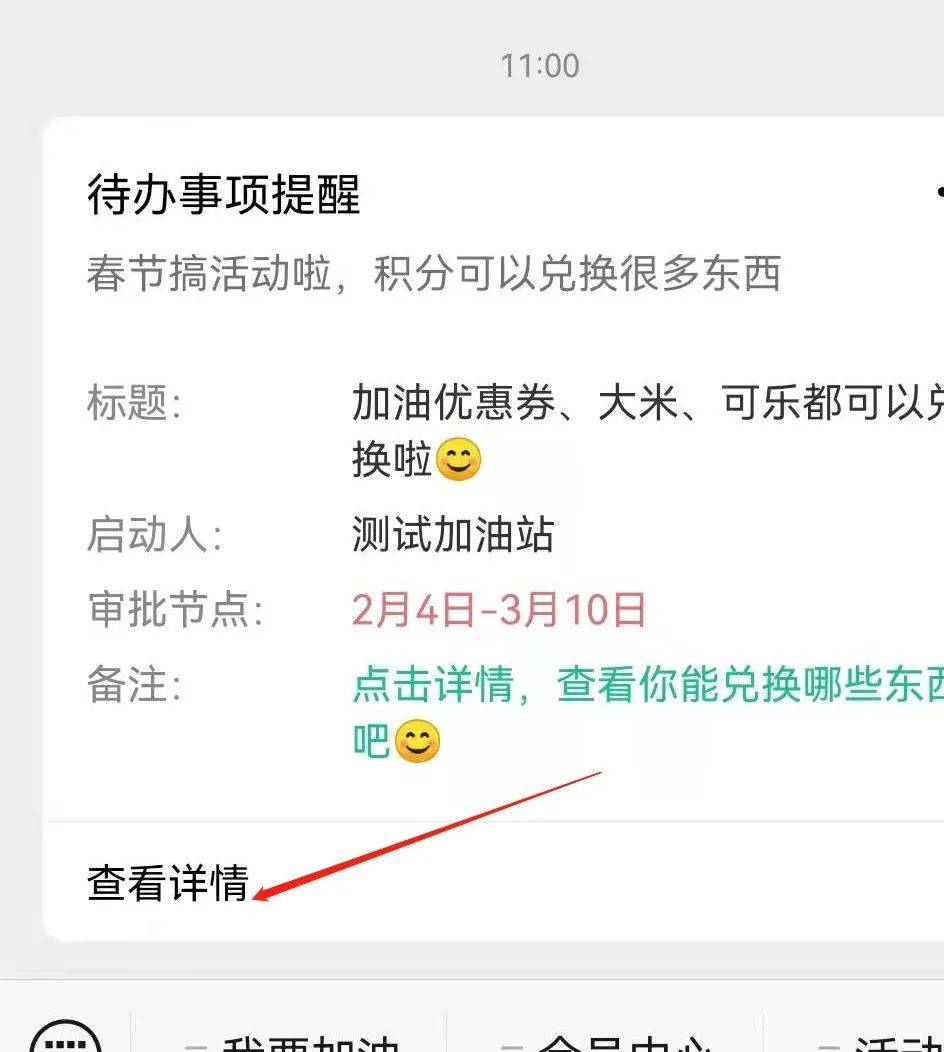Open the 待办事项提醒 message card
944x1052 pixels.
pyautogui.click(x=224, y=194)
